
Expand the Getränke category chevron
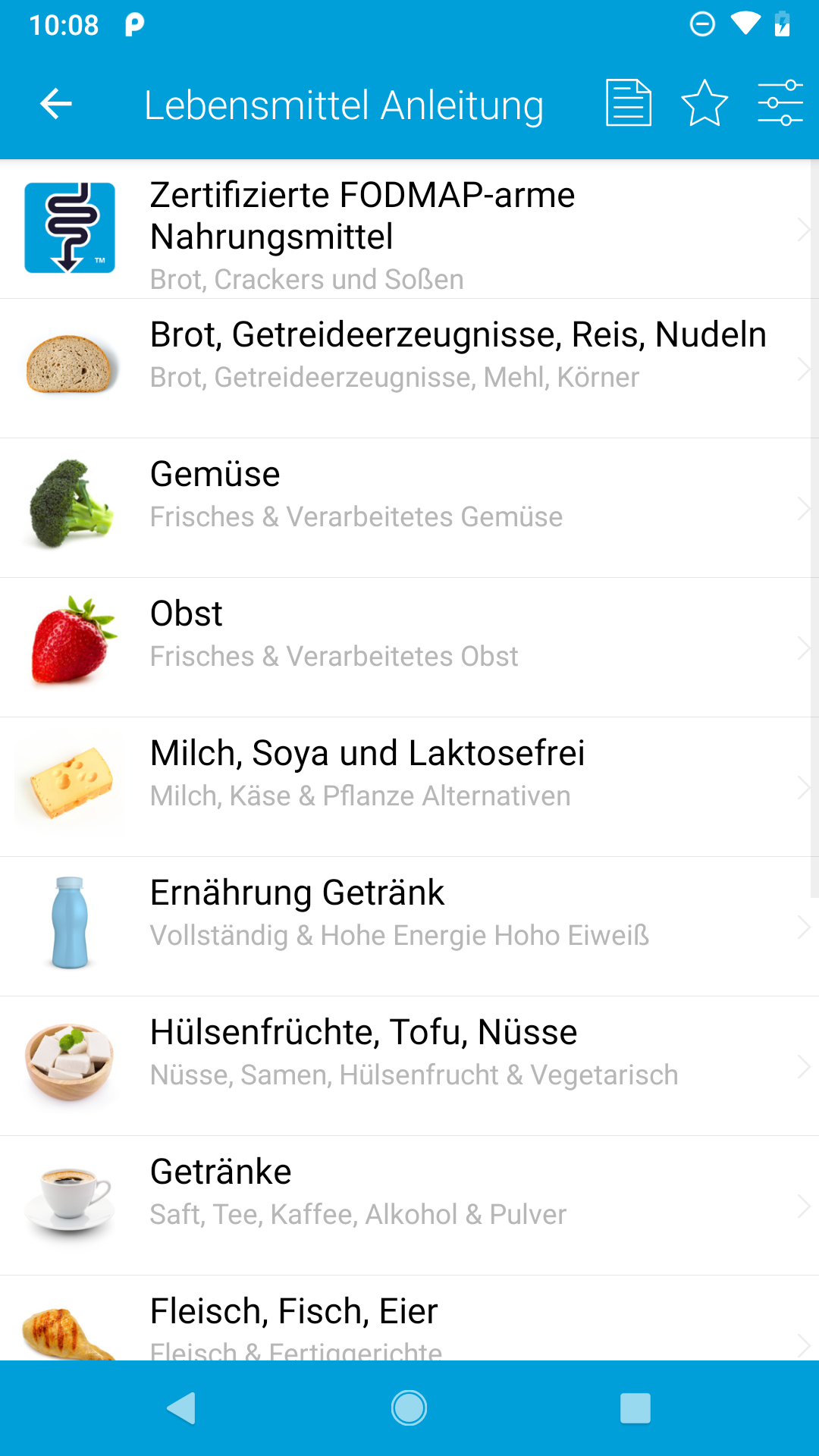tap(805, 1204)
